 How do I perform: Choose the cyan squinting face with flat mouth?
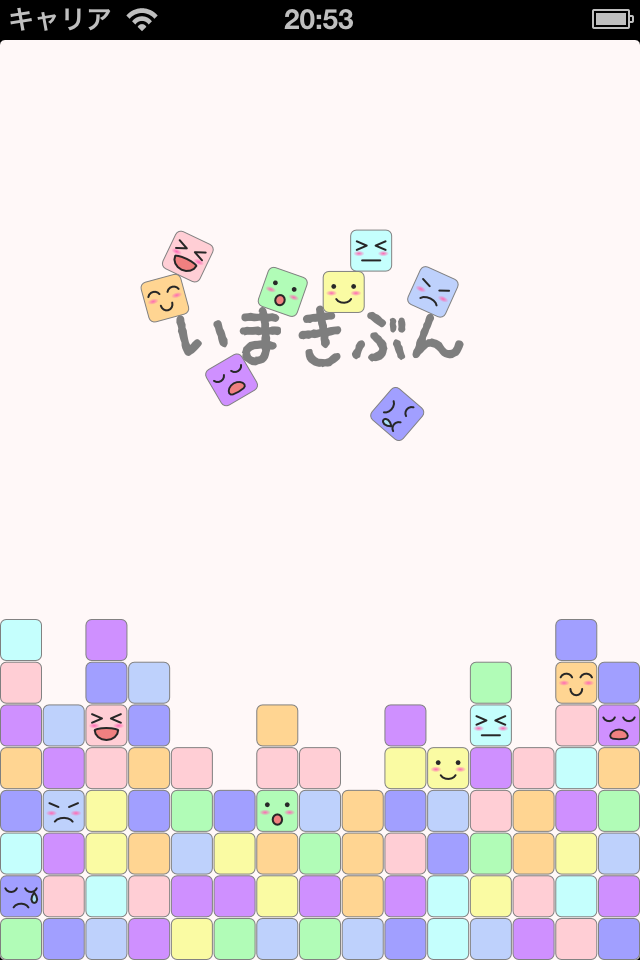(371, 251)
